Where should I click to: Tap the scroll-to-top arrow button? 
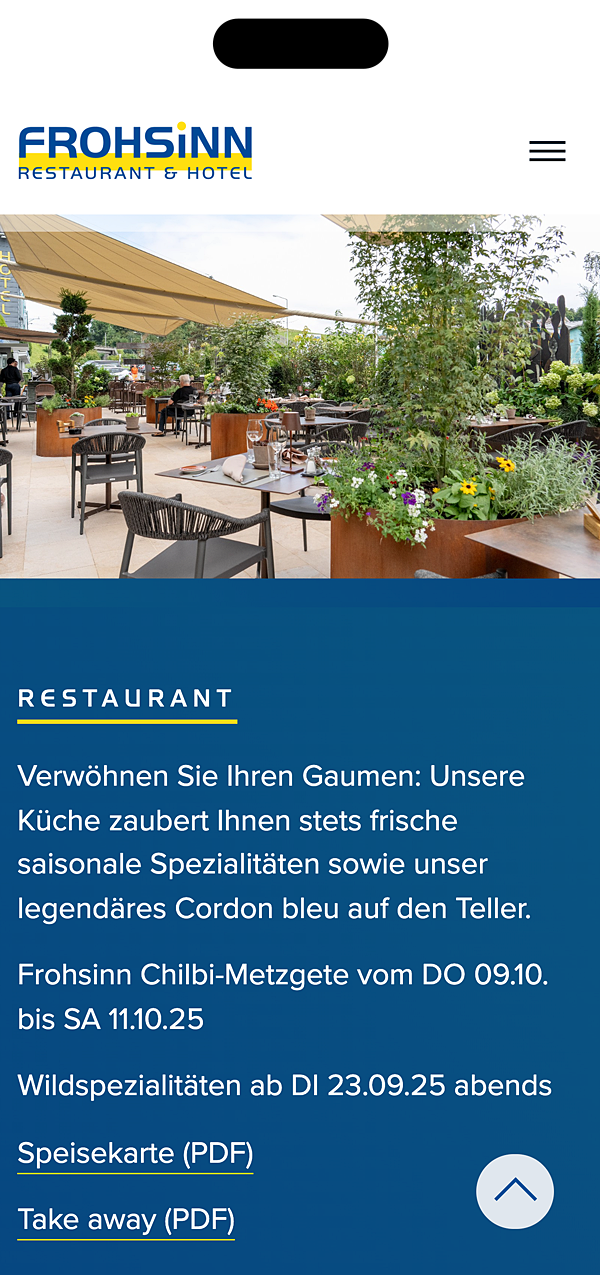(x=514, y=1191)
